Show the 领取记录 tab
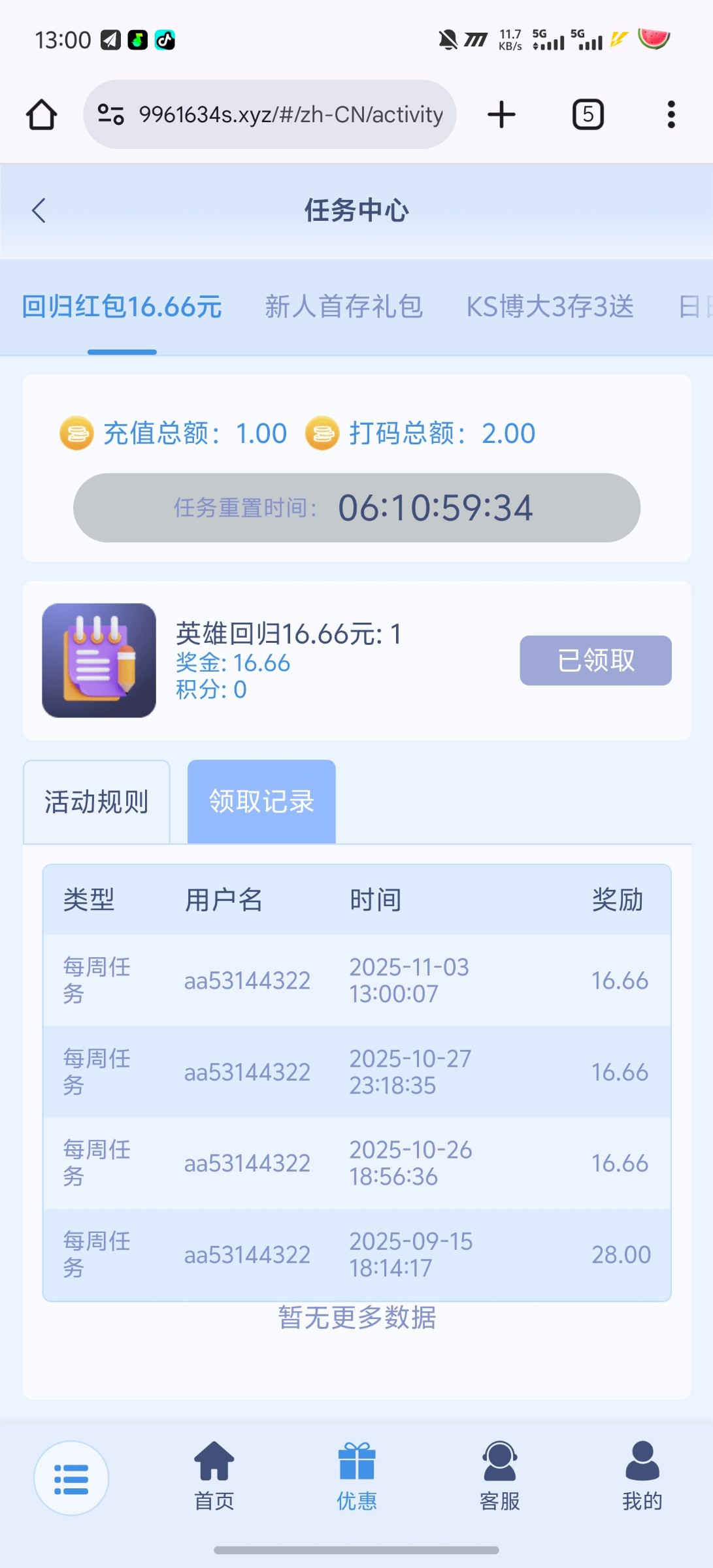Viewport: 713px width, 1568px height. (x=261, y=802)
